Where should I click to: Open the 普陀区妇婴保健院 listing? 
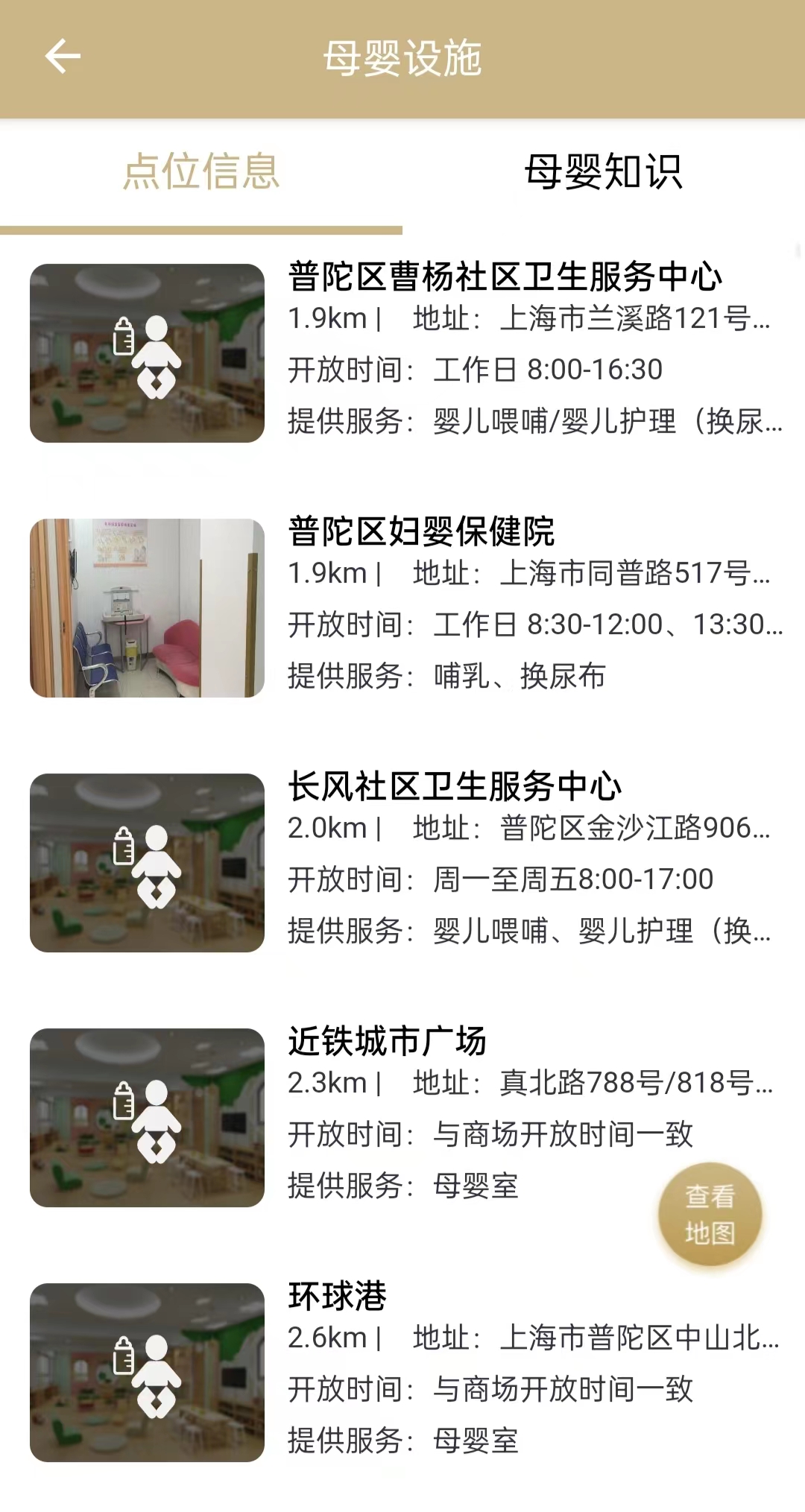point(421,532)
